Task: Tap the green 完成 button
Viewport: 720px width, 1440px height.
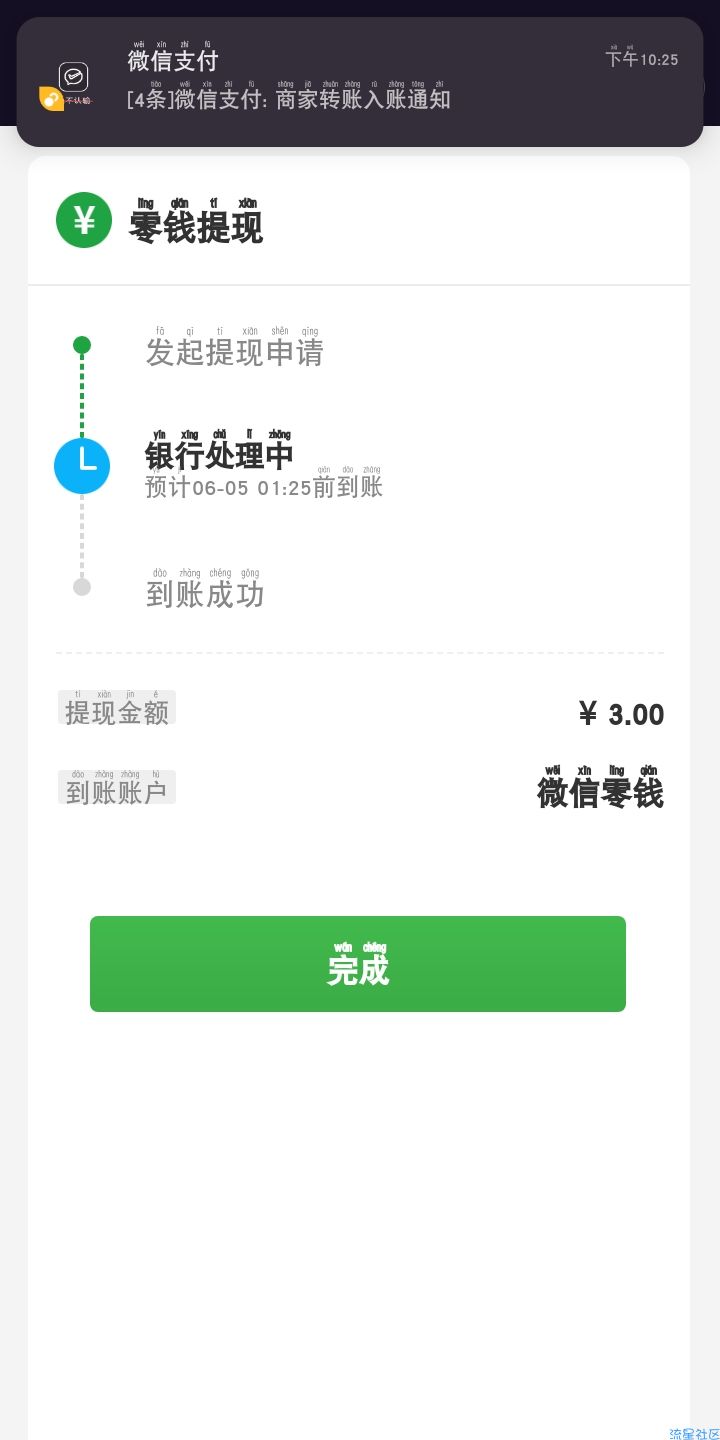Action: point(358,964)
